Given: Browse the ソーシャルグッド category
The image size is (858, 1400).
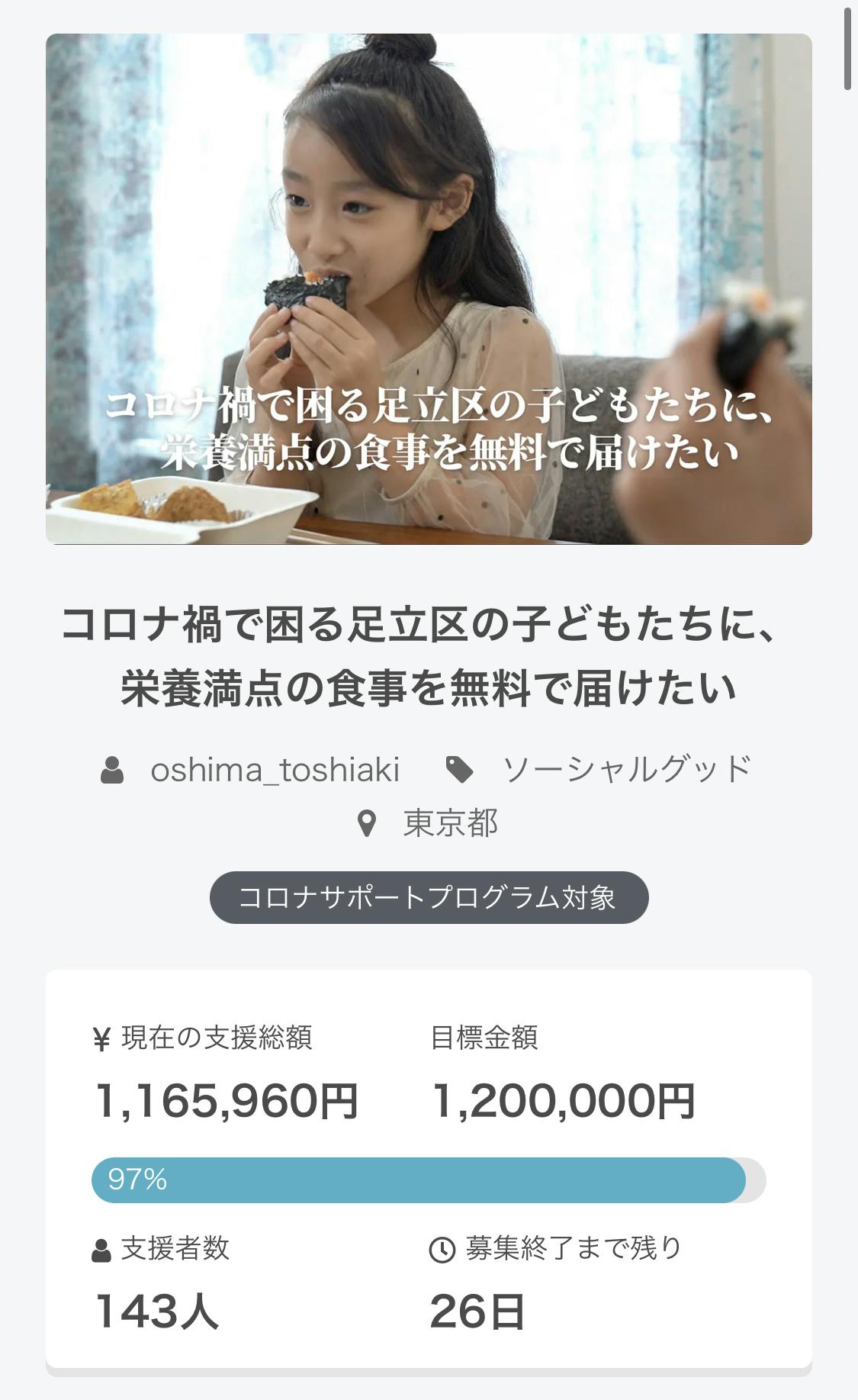Looking at the screenshot, I should pyautogui.click(x=627, y=770).
